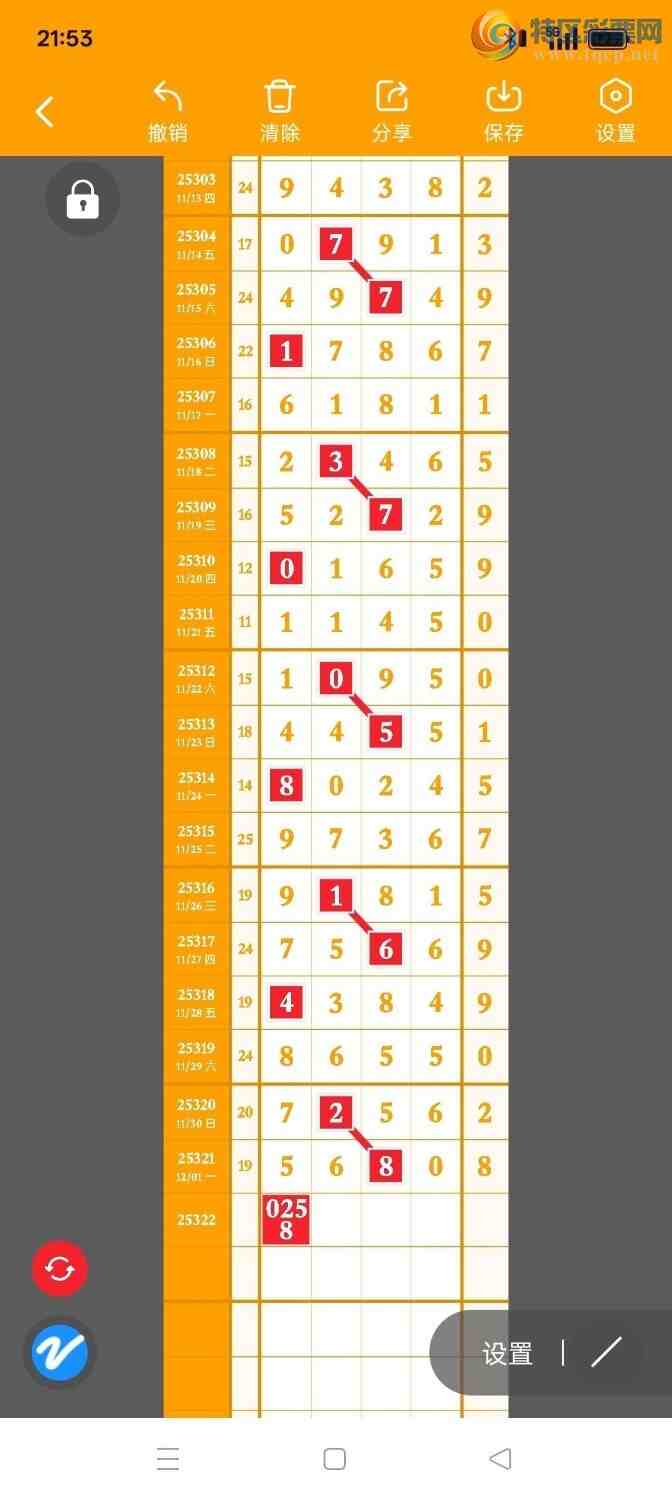Clear all marks with 清除

click(280, 112)
